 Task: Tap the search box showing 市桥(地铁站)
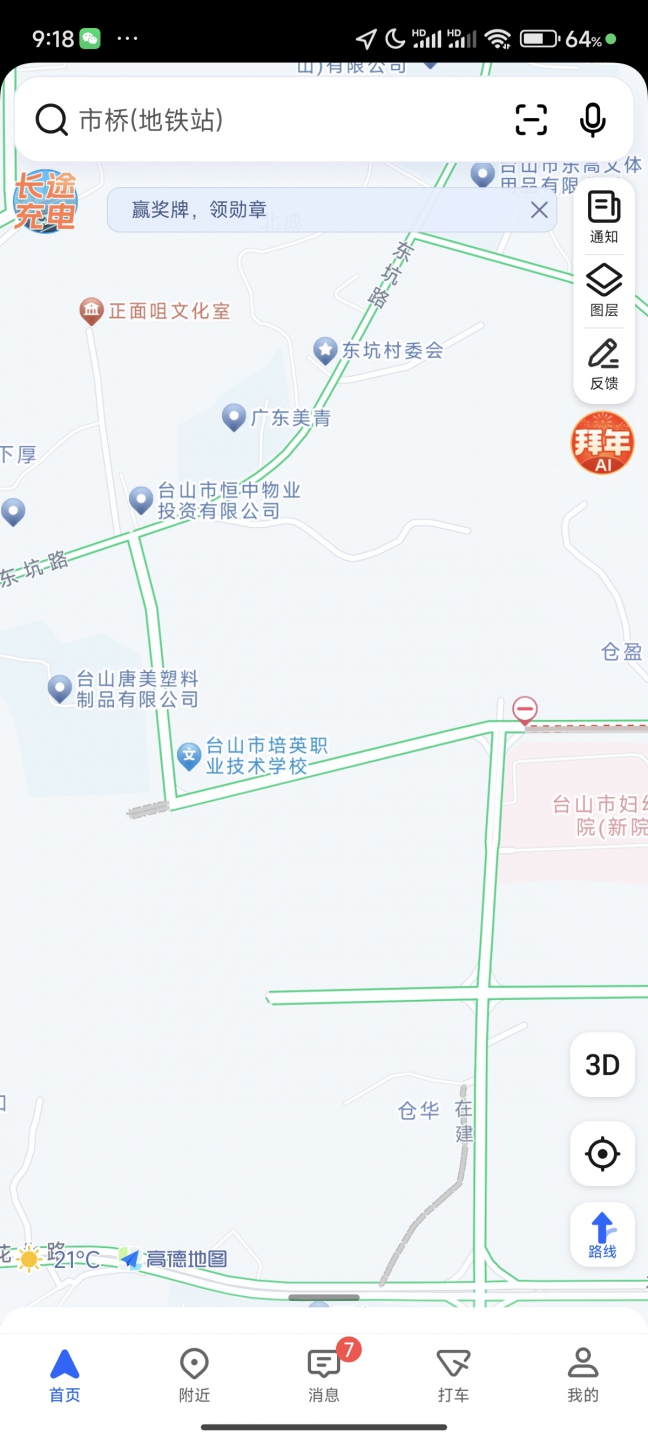click(x=260, y=120)
